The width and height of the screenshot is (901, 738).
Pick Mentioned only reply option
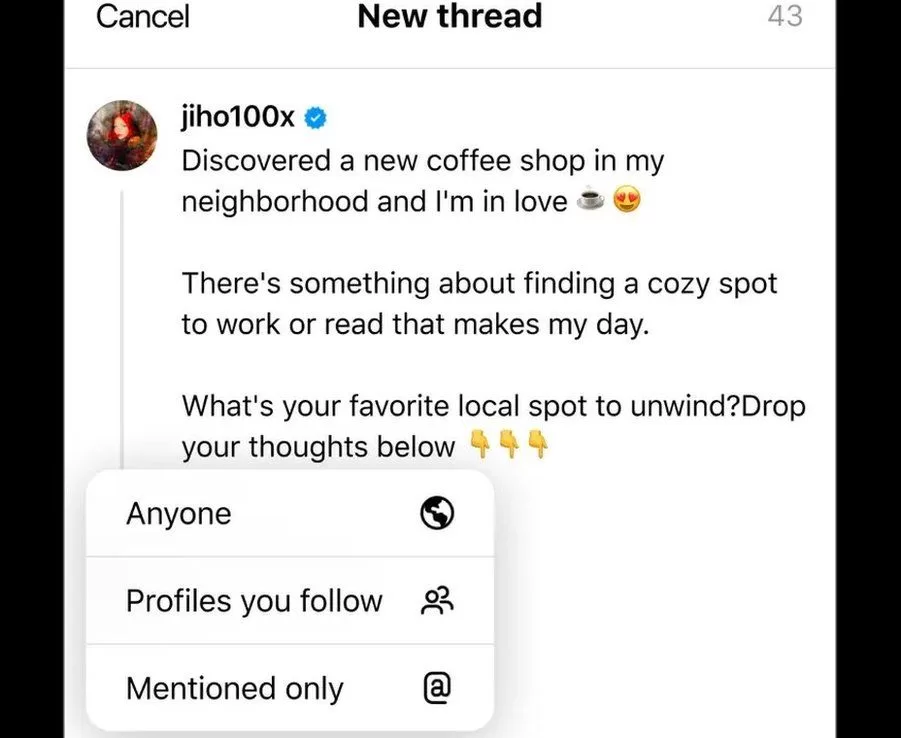click(x=289, y=688)
